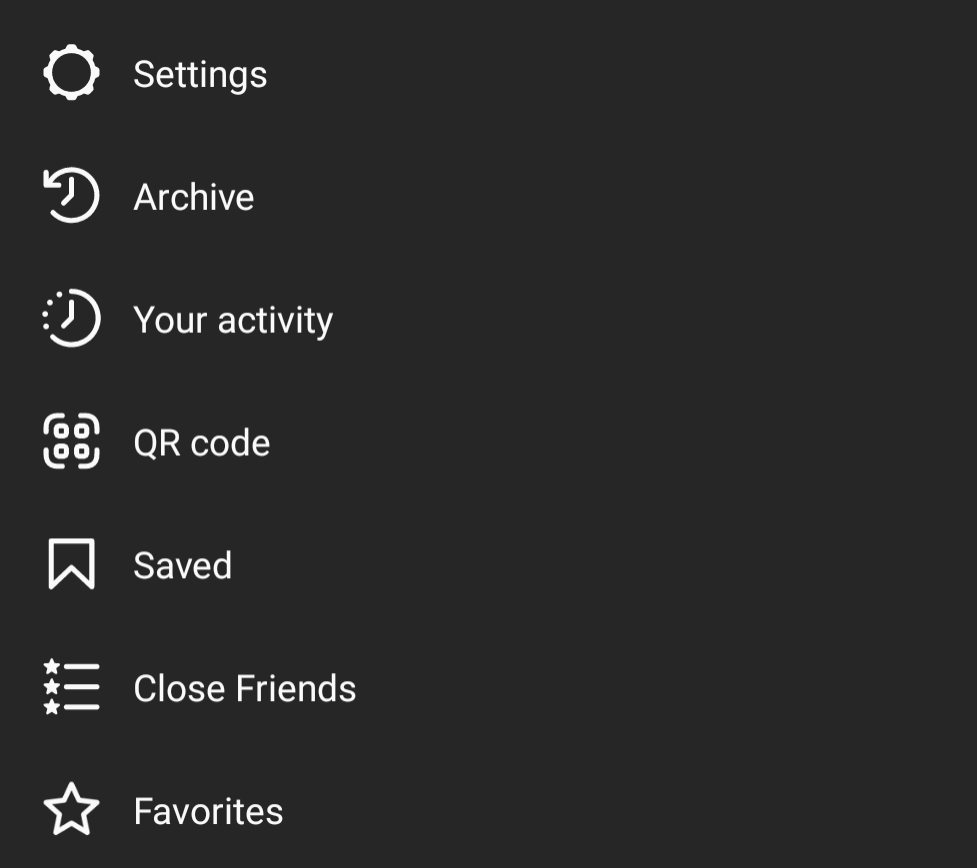The image size is (977, 868).
Task: Select Favorites
Action: point(208,811)
